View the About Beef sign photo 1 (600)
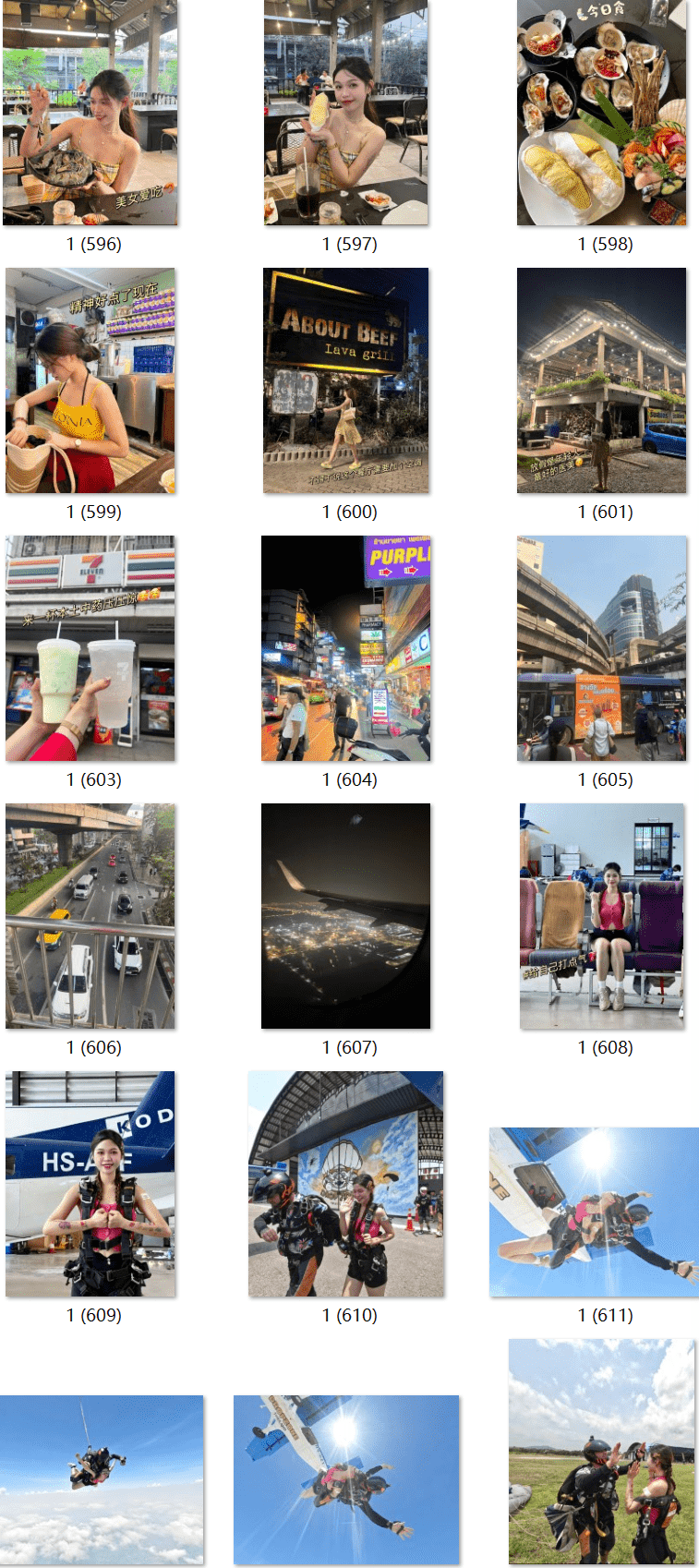 (345, 380)
